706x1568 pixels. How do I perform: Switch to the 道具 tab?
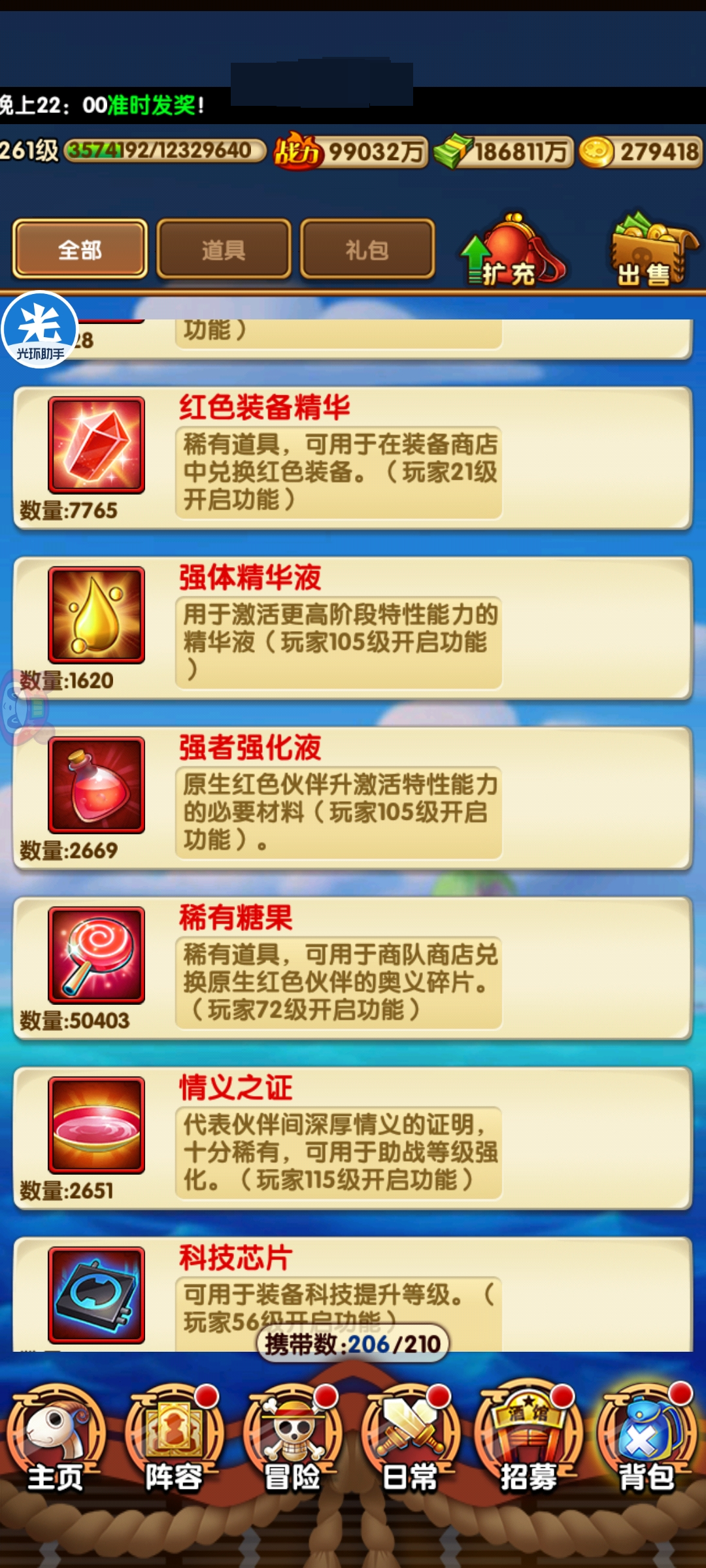(x=224, y=250)
